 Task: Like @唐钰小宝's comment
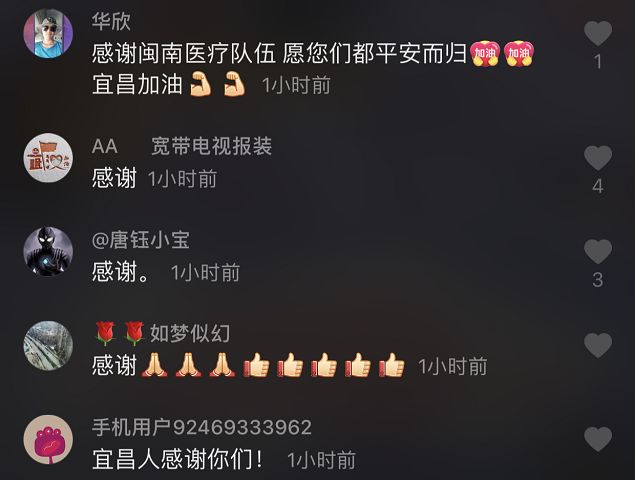pos(597,252)
